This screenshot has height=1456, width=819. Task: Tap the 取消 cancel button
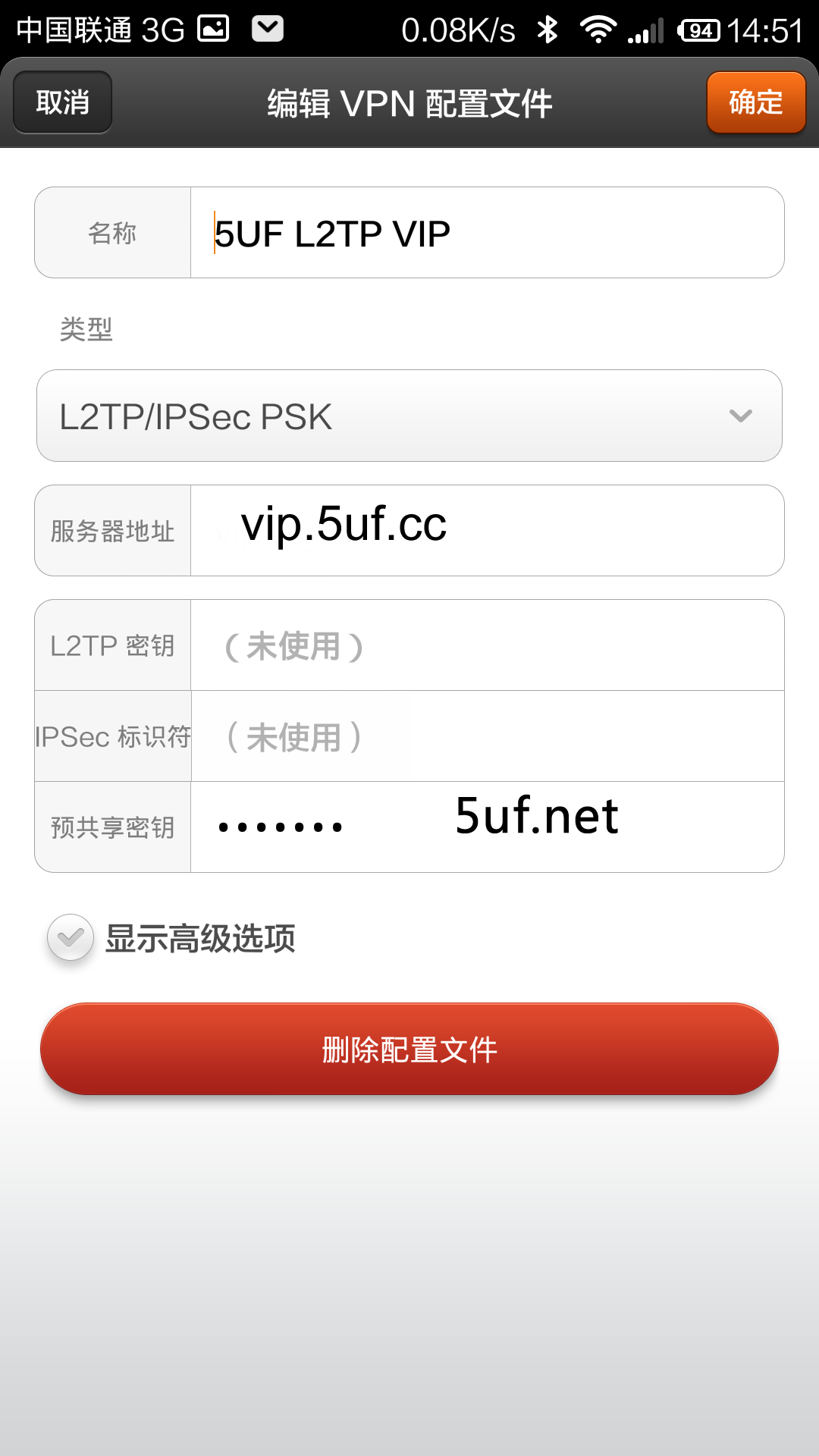point(63,102)
